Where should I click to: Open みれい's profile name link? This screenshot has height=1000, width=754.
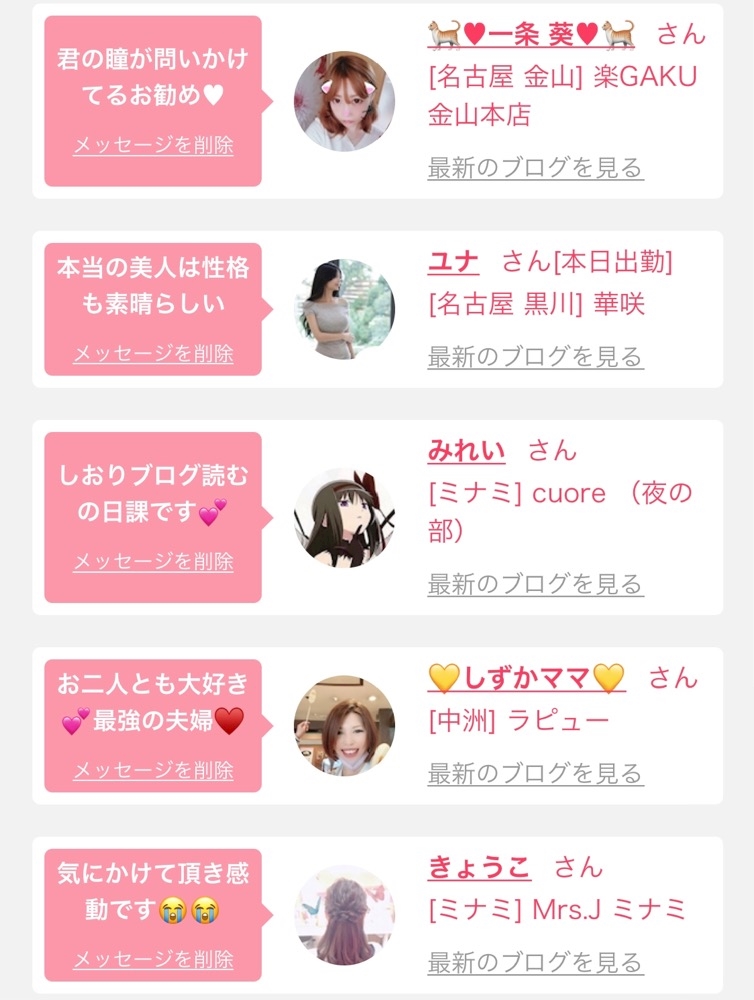[x=466, y=451]
